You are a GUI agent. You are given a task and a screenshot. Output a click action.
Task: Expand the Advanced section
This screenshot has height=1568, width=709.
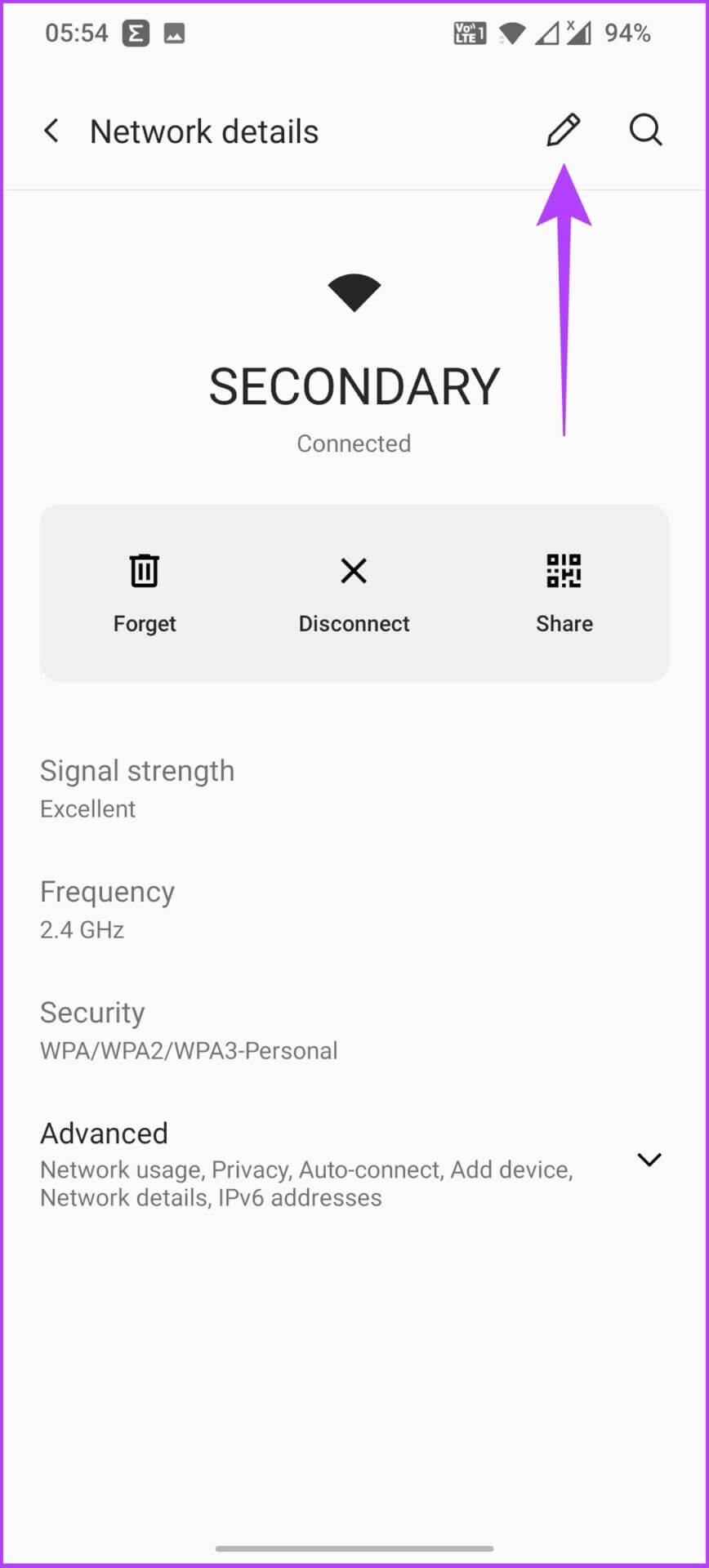click(649, 1160)
